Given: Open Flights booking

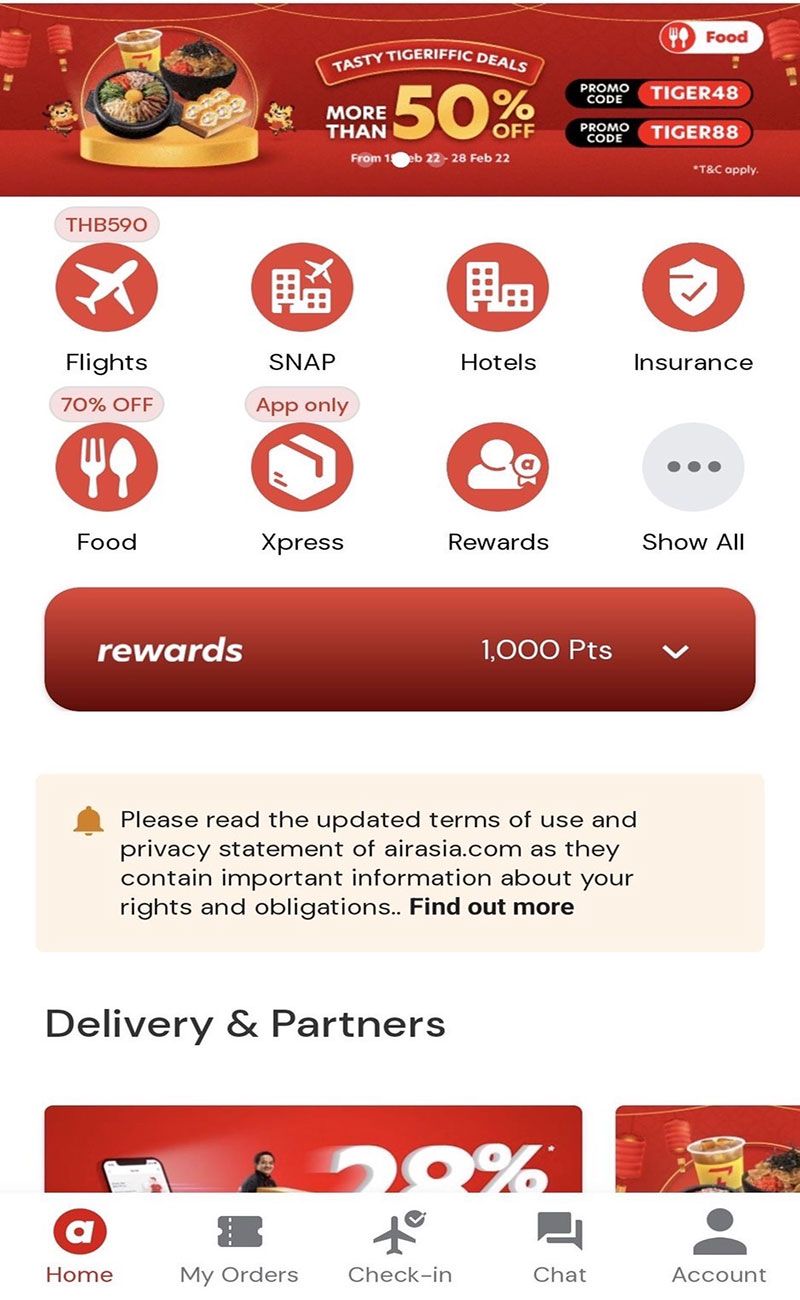Looking at the screenshot, I should point(106,288).
